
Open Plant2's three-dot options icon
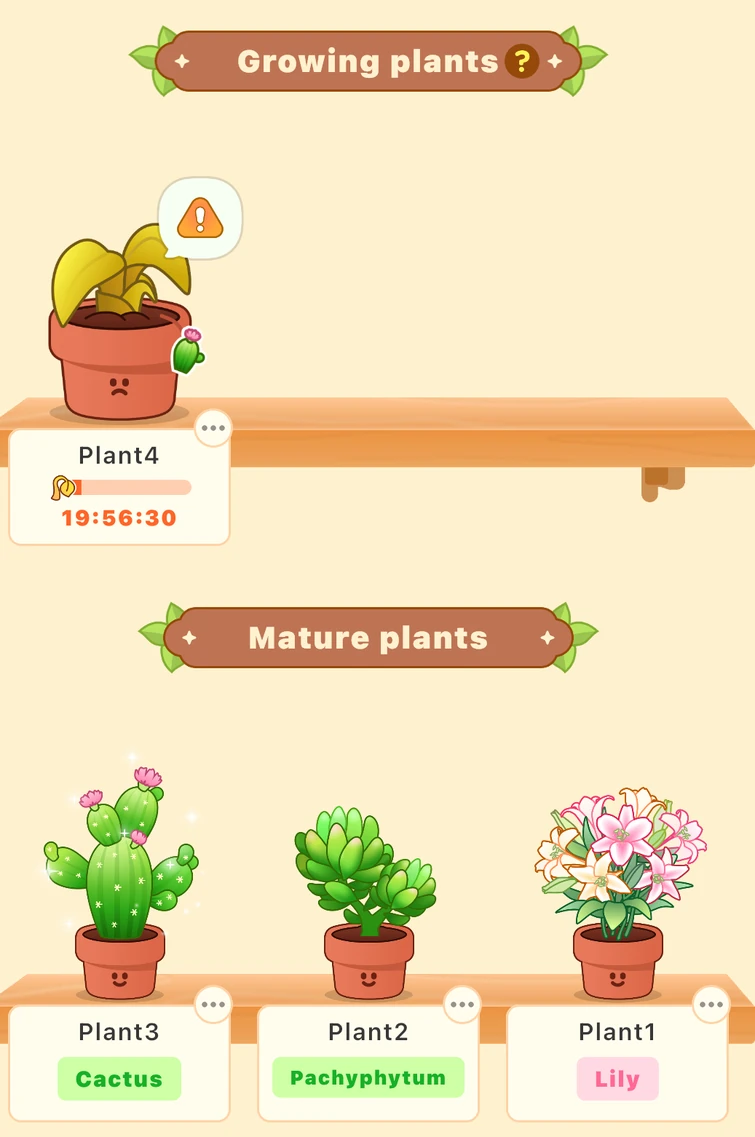pyautogui.click(x=462, y=1004)
